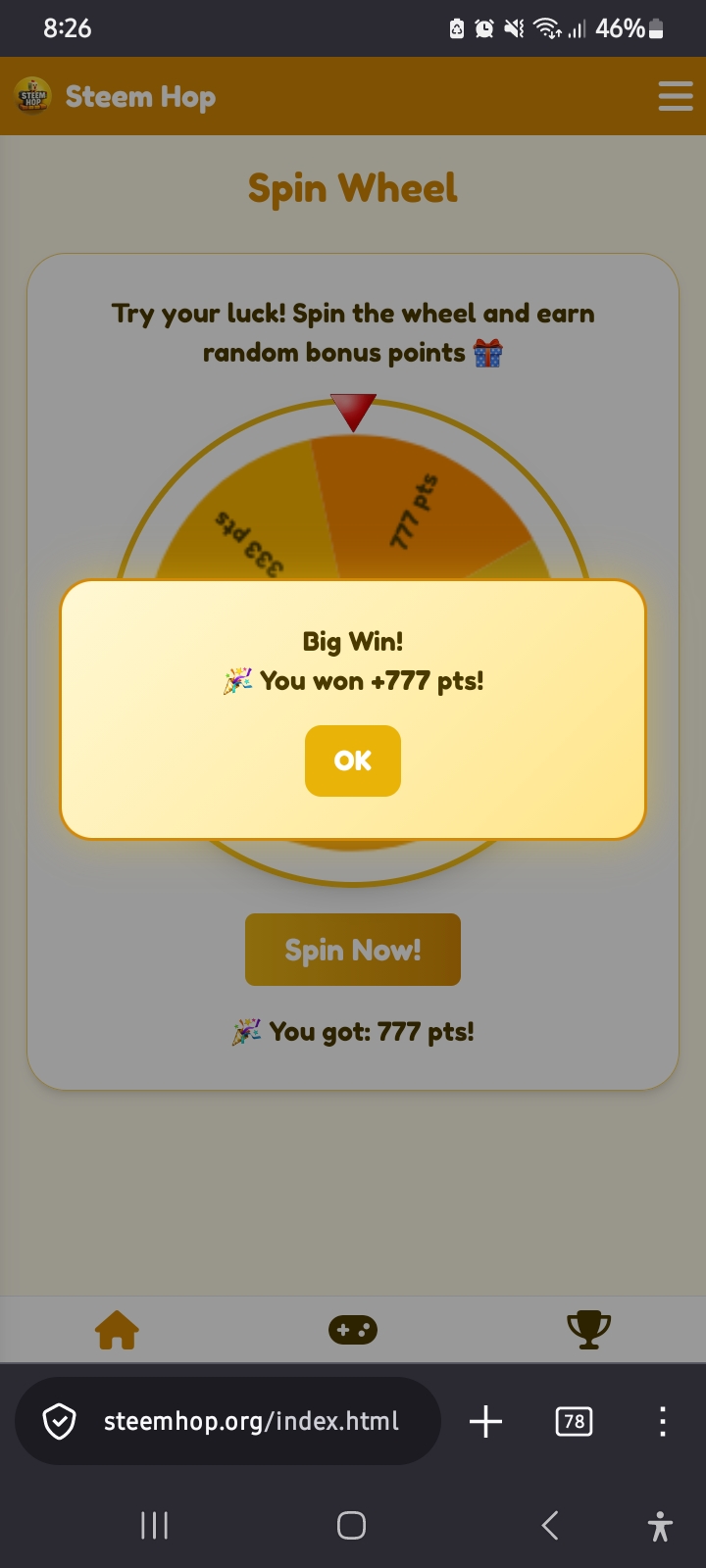This screenshot has height=1568, width=706.
Task: Open the browser overflow menu
Action: (x=663, y=1421)
